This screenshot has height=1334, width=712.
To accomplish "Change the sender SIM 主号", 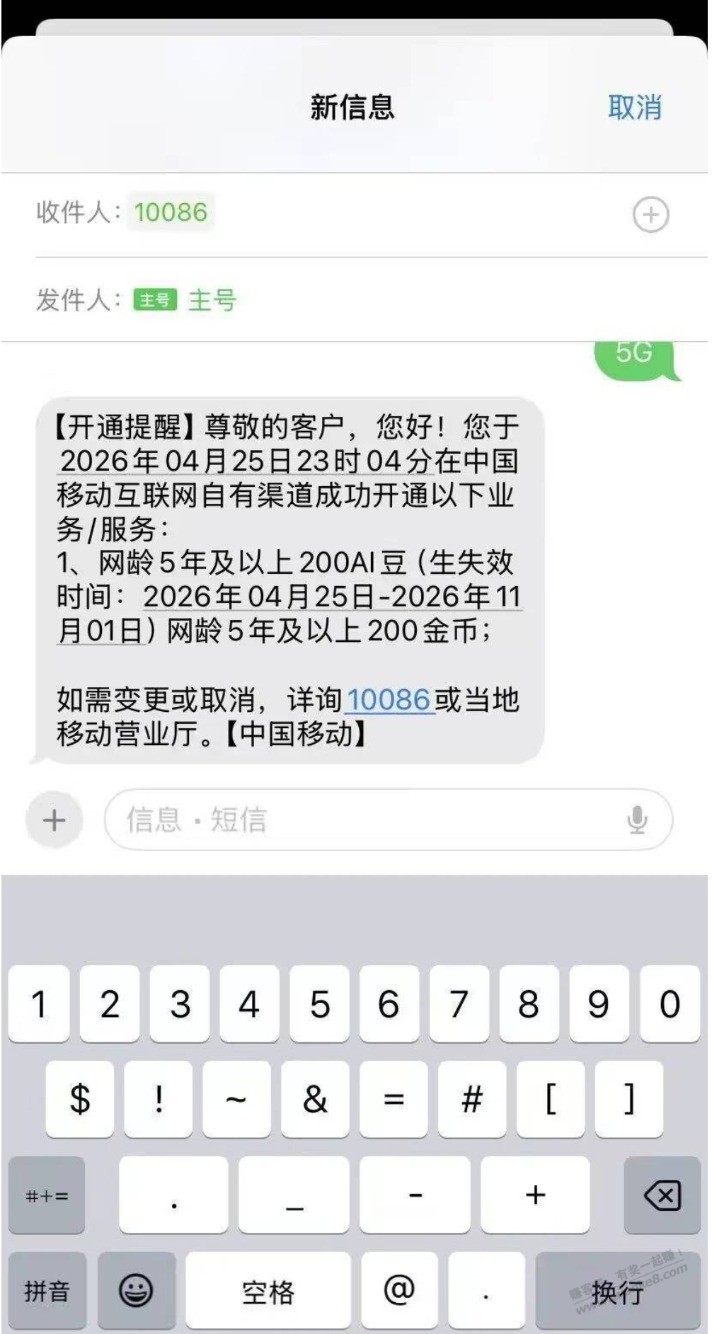I will [x=211, y=300].
